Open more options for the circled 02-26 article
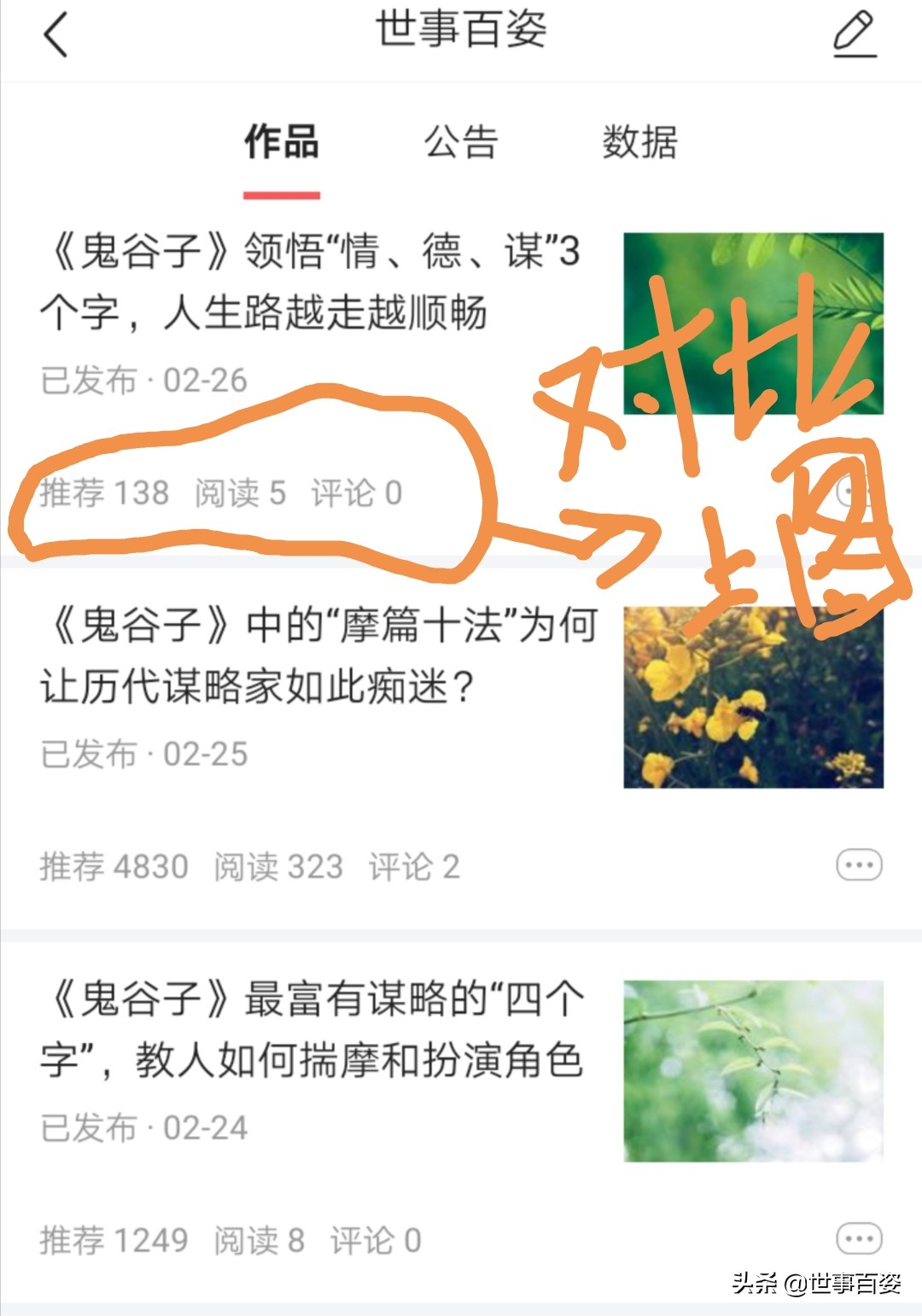 [x=857, y=491]
